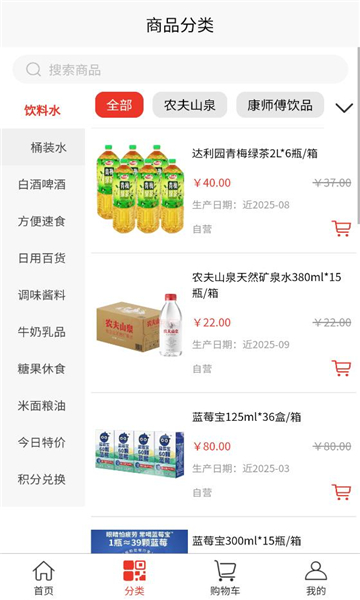Expand the brand filter chevron
Image resolution: width=360 pixels, height=600 pixels.
tap(344, 108)
